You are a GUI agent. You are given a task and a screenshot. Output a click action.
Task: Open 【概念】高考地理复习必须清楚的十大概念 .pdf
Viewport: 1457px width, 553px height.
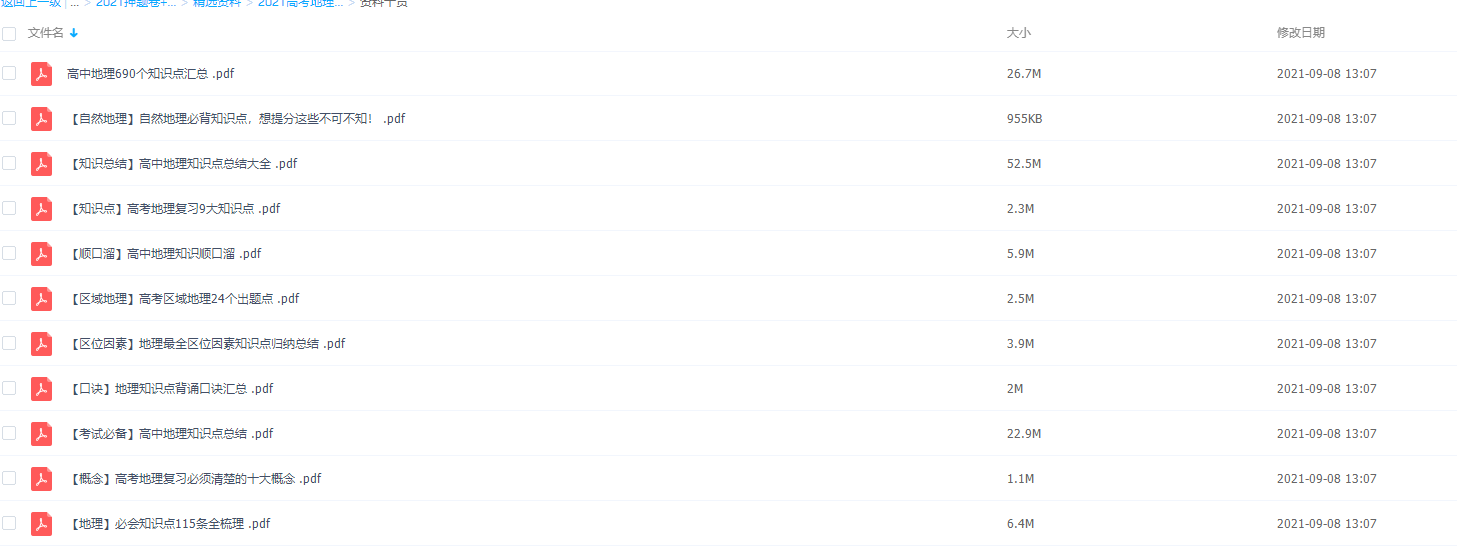194,479
